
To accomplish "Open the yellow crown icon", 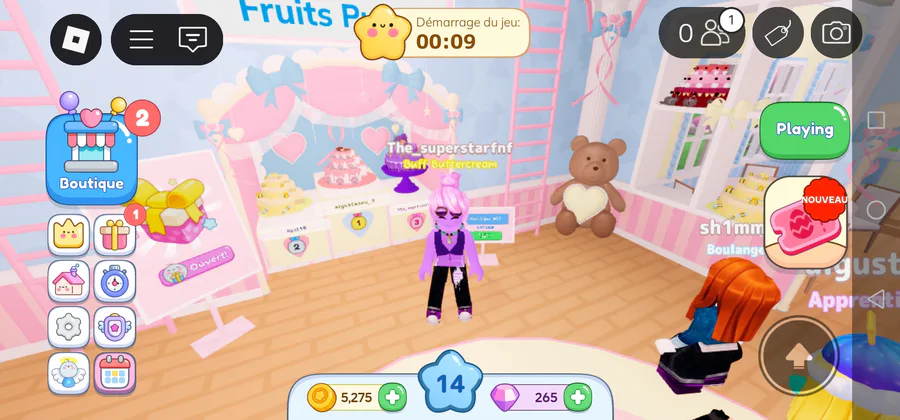I will click(69, 236).
